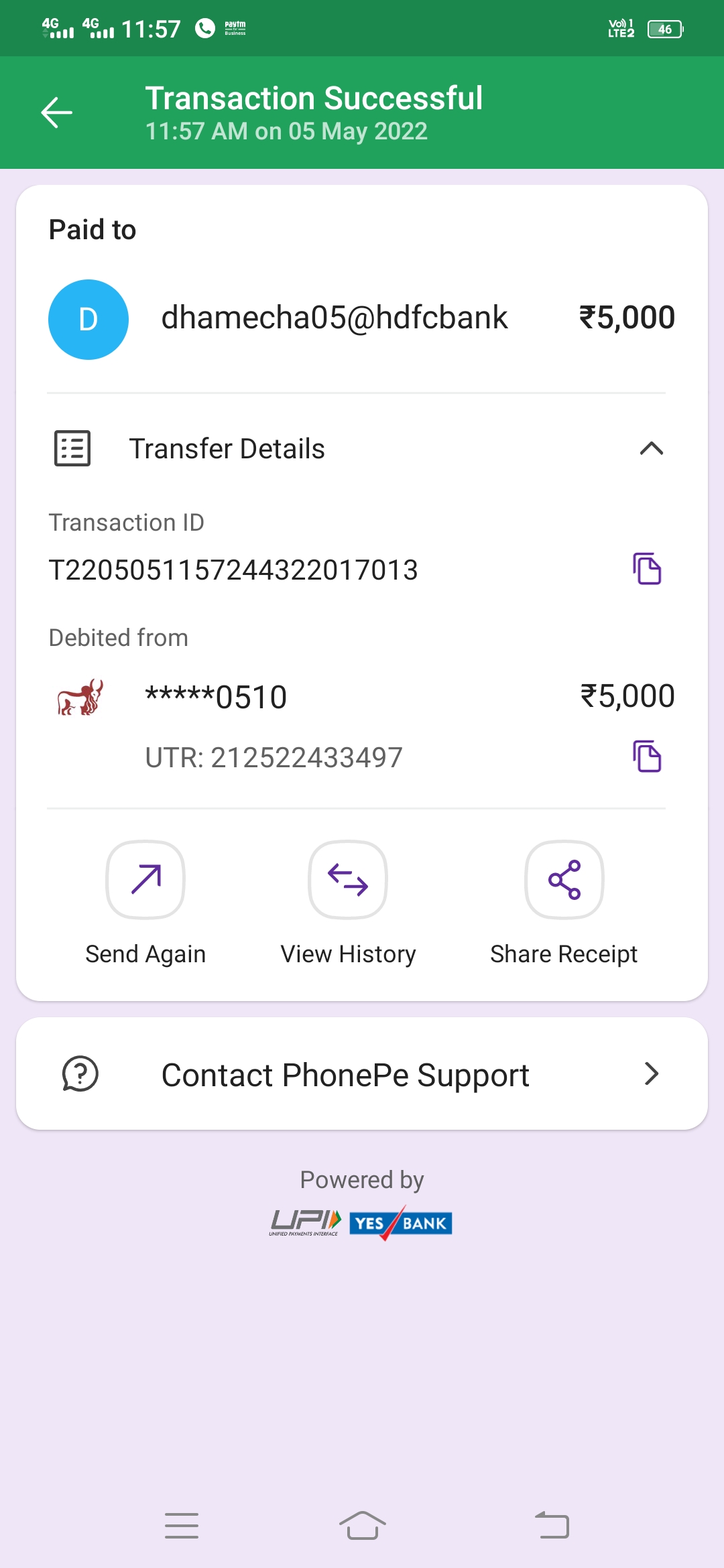
Task: Open dhamecha05@hdfcbank payee details
Action: pos(334,318)
